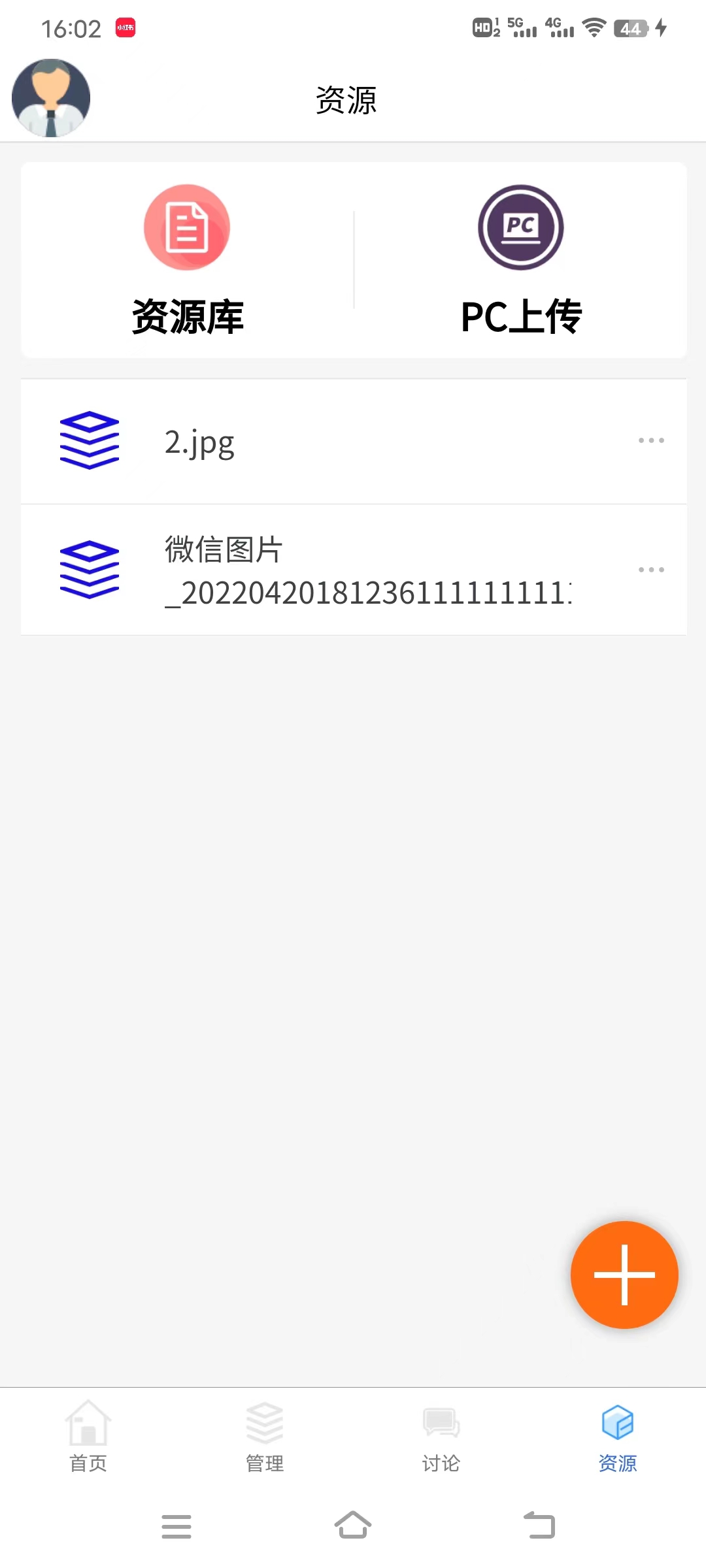Select the 资源 tab
This screenshot has width=706, height=1568.
pyautogui.click(x=618, y=1436)
